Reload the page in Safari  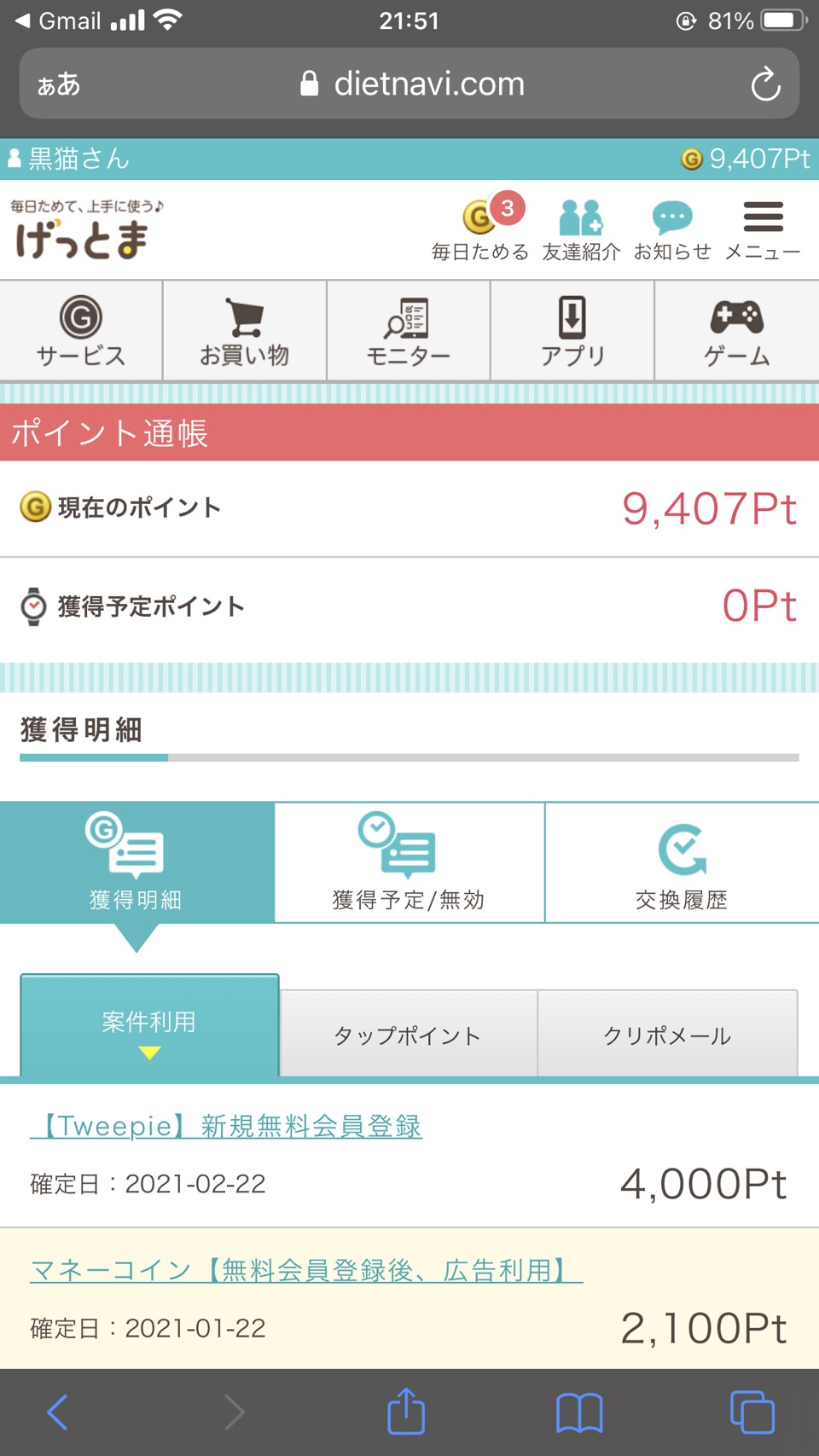(x=765, y=84)
